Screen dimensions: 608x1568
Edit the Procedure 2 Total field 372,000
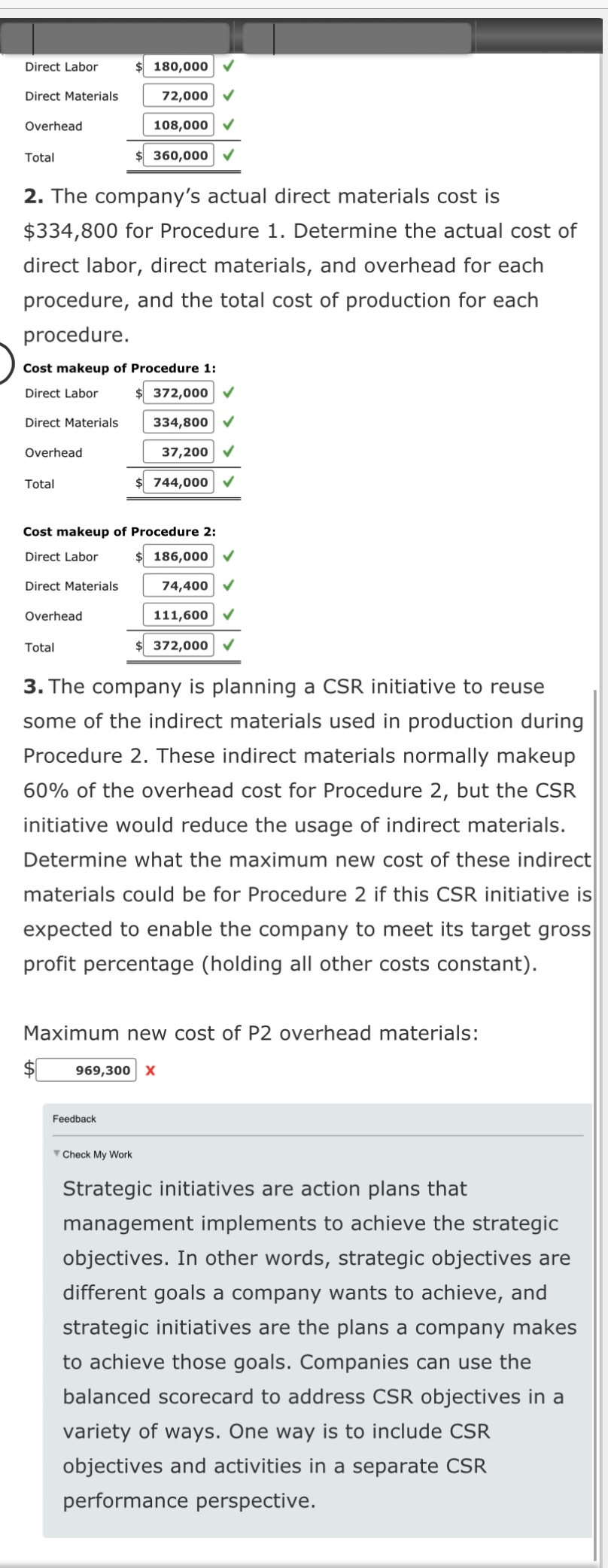[179, 646]
